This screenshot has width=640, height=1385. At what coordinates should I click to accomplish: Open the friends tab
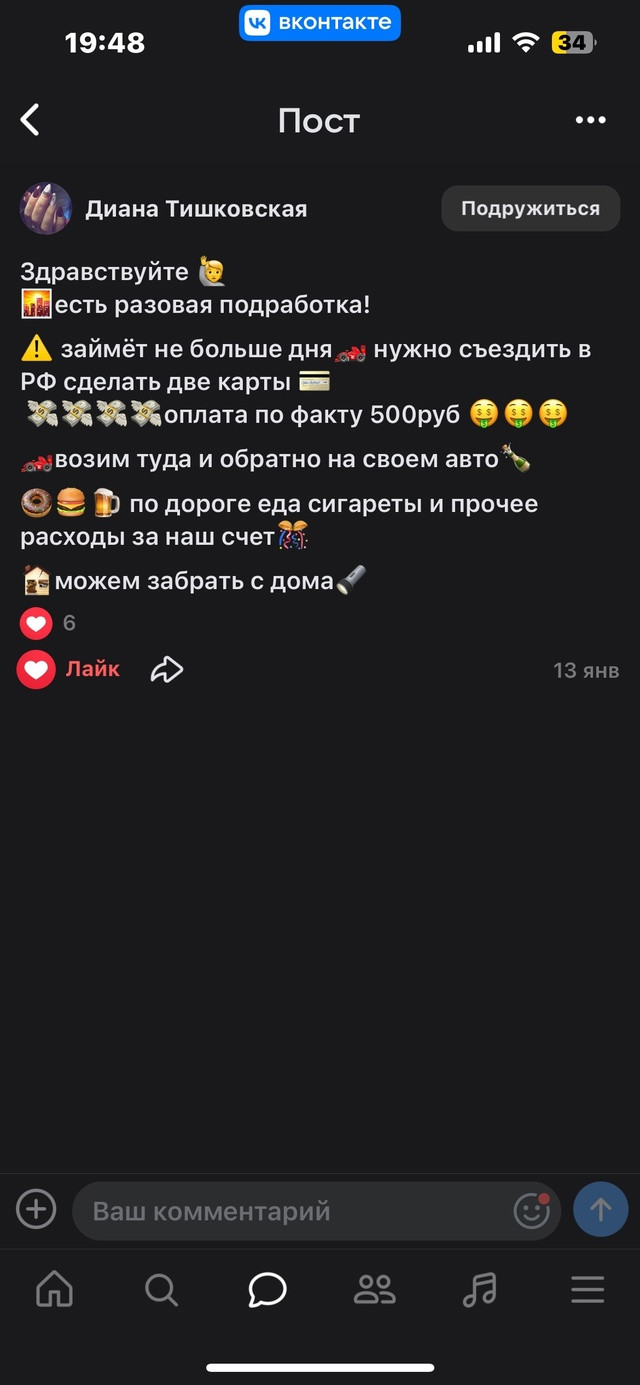tap(374, 1290)
